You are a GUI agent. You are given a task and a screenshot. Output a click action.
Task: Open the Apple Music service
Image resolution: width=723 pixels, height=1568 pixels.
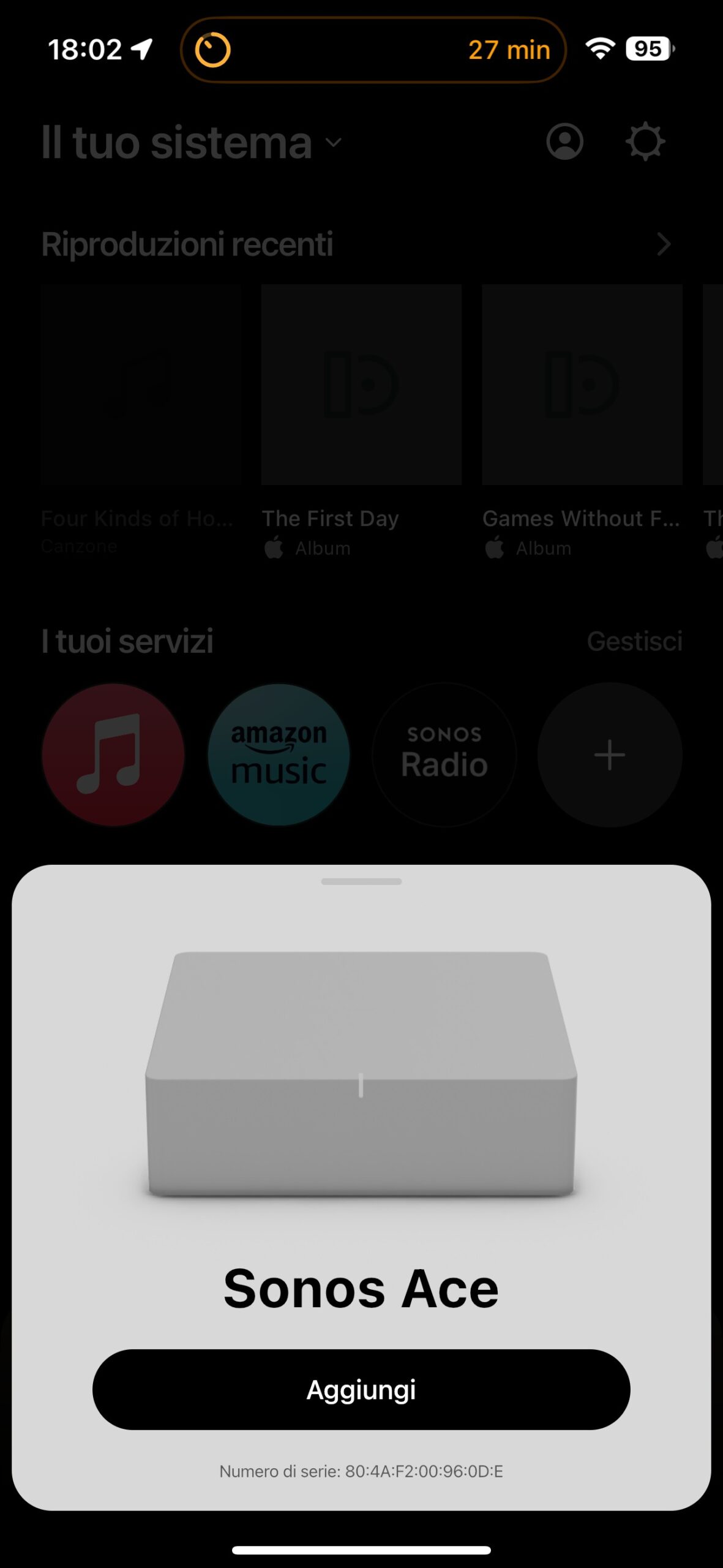113,755
